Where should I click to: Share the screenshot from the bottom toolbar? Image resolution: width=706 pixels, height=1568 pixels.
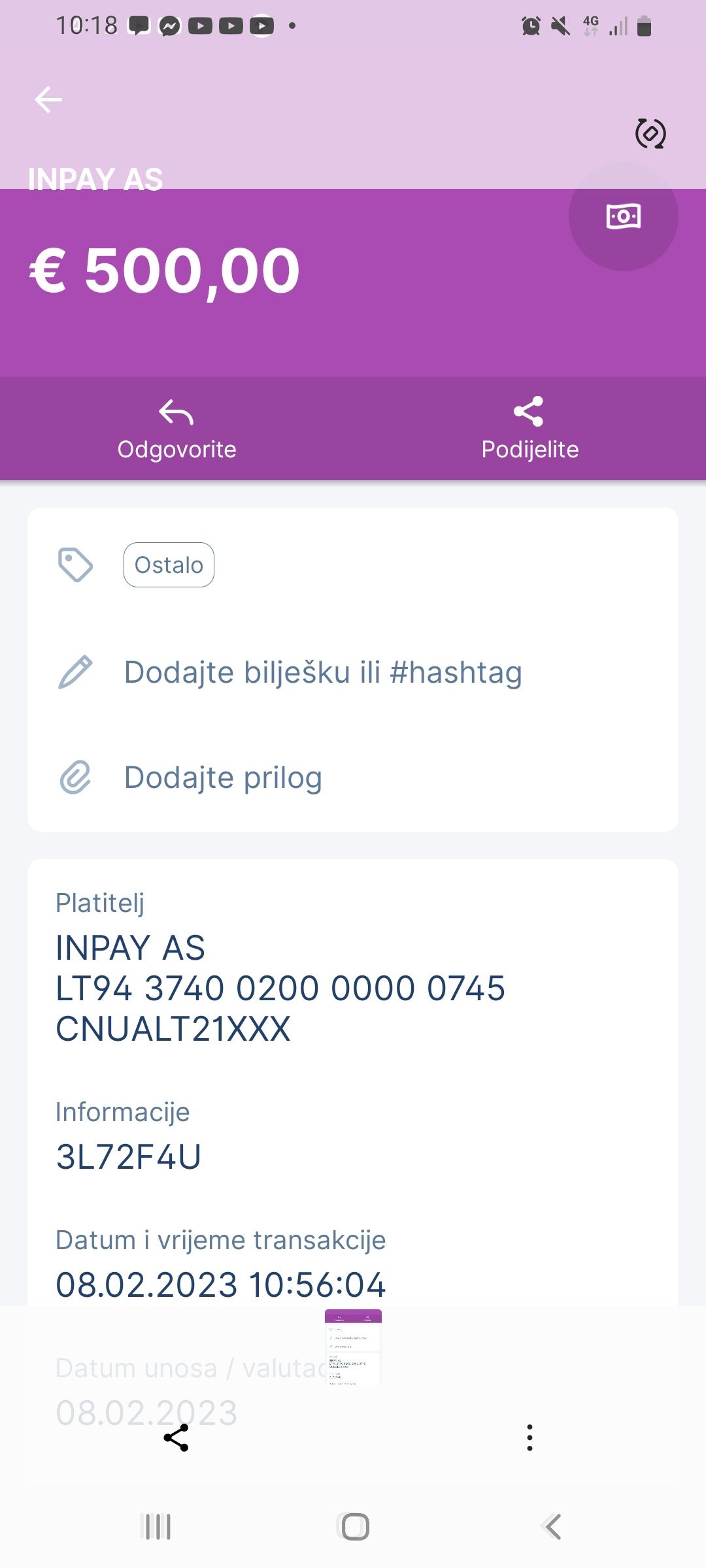[176, 1438]
